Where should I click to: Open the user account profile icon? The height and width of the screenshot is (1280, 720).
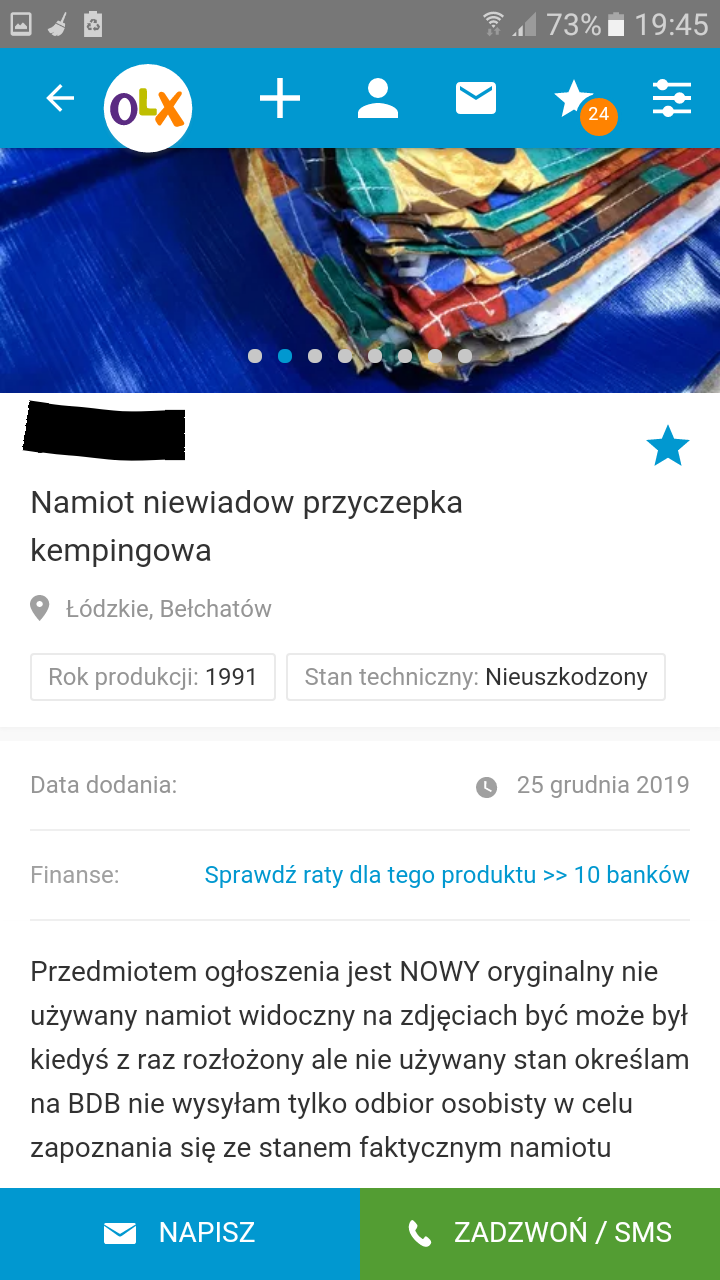378,99
